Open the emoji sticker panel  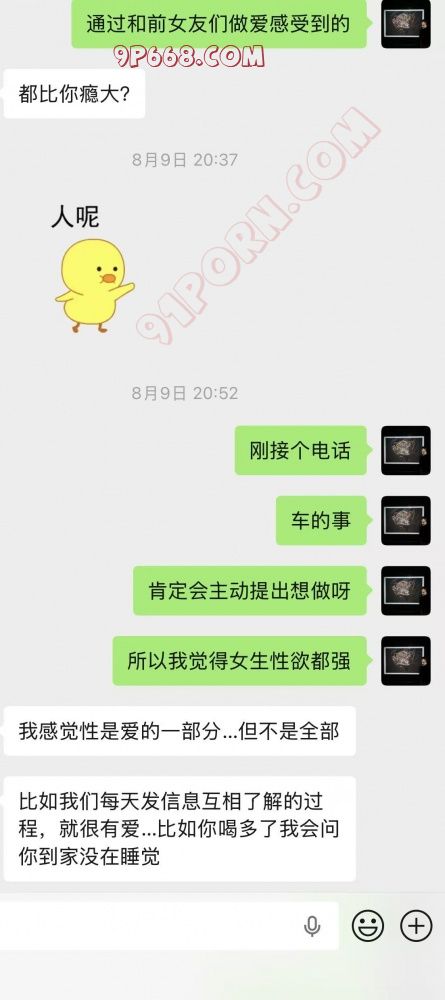(x=368, y=925)
